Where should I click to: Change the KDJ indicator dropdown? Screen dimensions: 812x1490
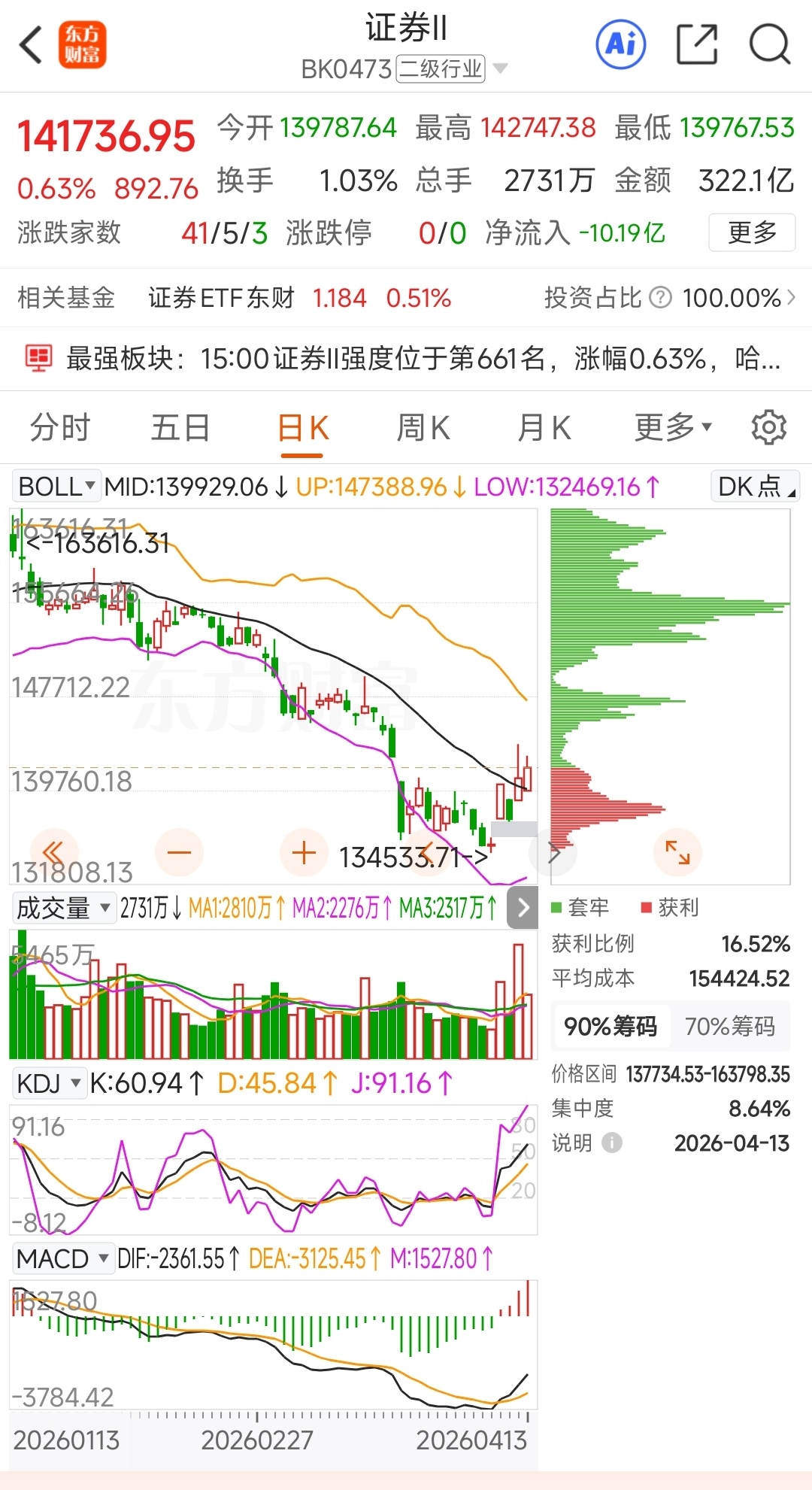click(49, 1083)
